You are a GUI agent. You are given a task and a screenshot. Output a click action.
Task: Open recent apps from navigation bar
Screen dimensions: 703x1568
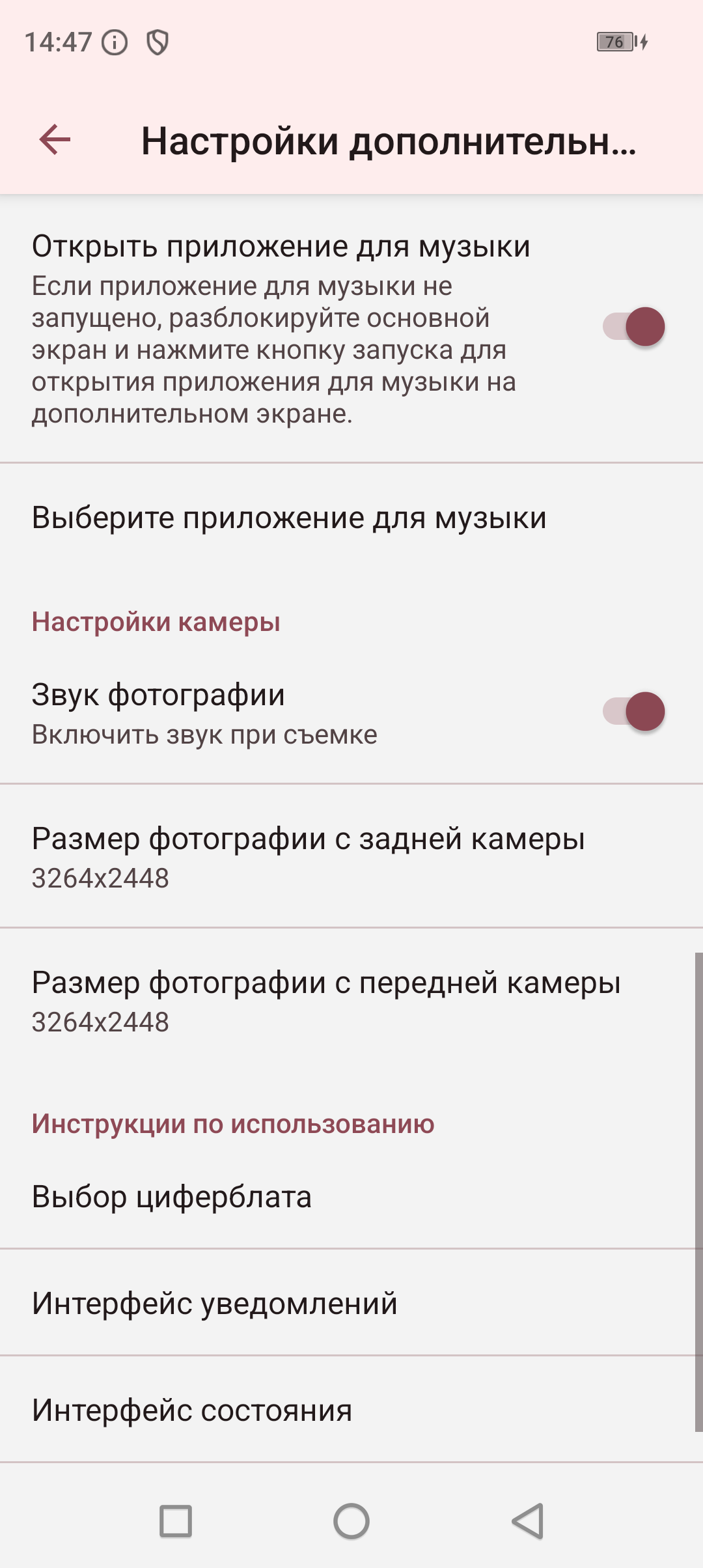(176, 1521)
